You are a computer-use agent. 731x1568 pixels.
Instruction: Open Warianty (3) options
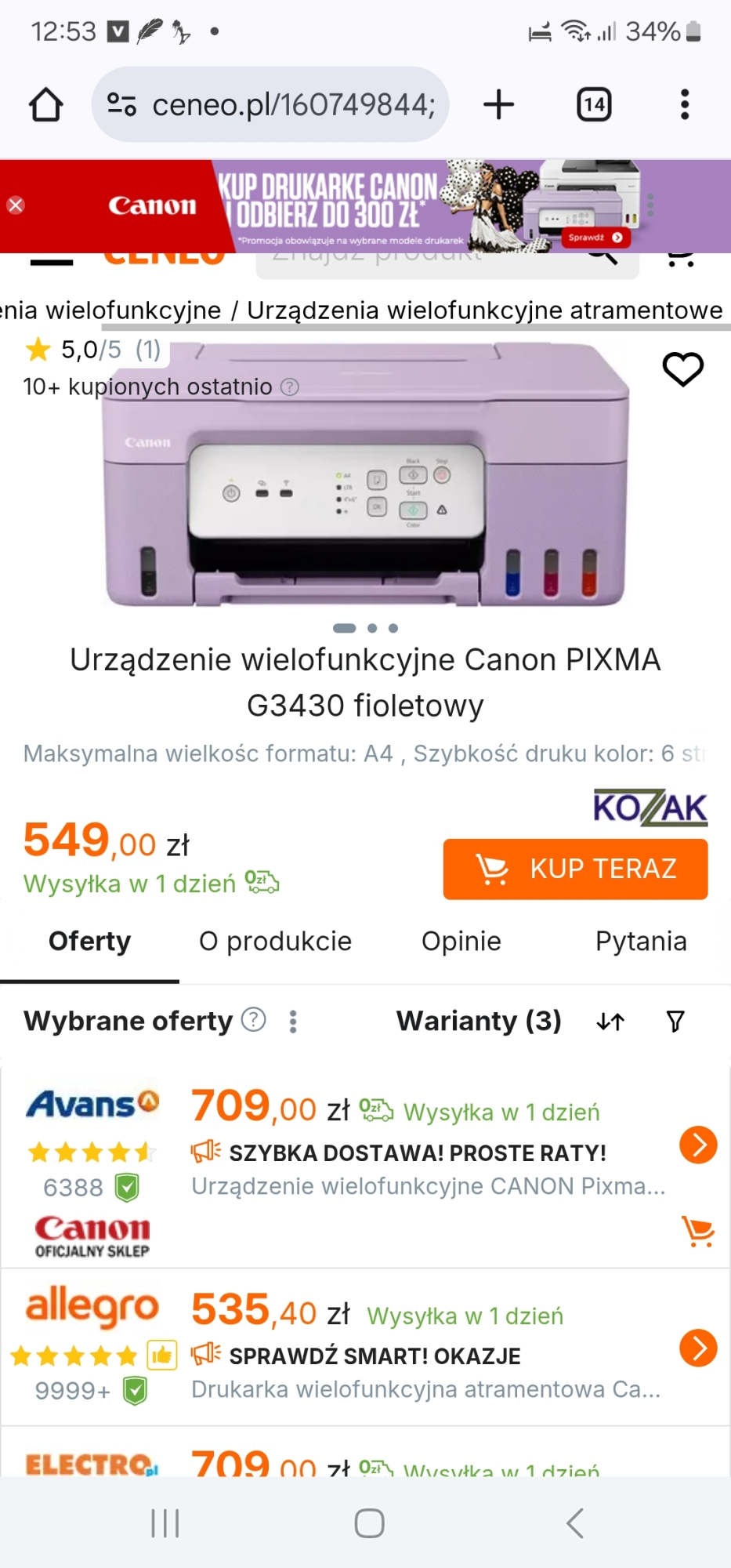click(x=478, y=1021)
